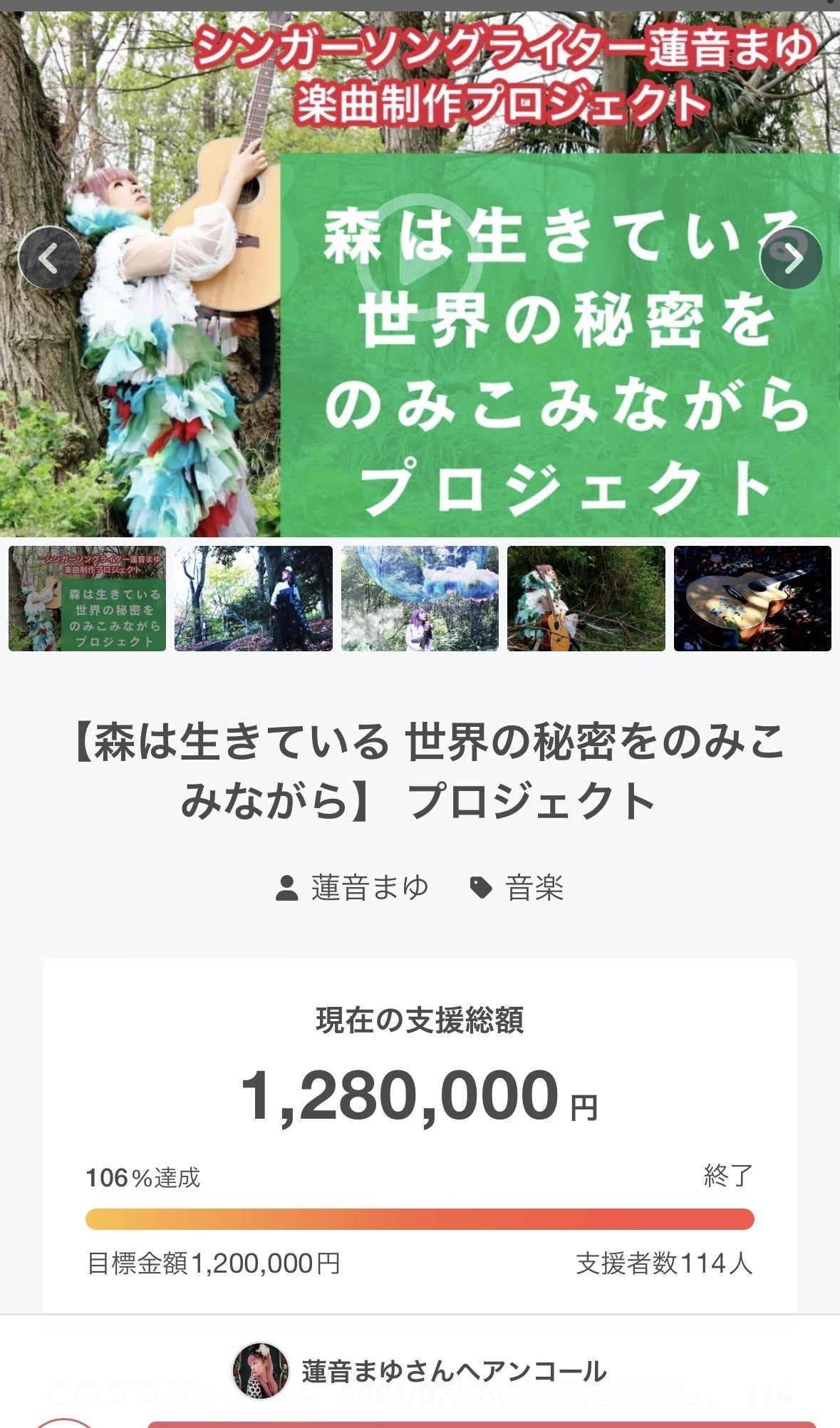Select the thumbnail with the Earth globe

(420, 599)
